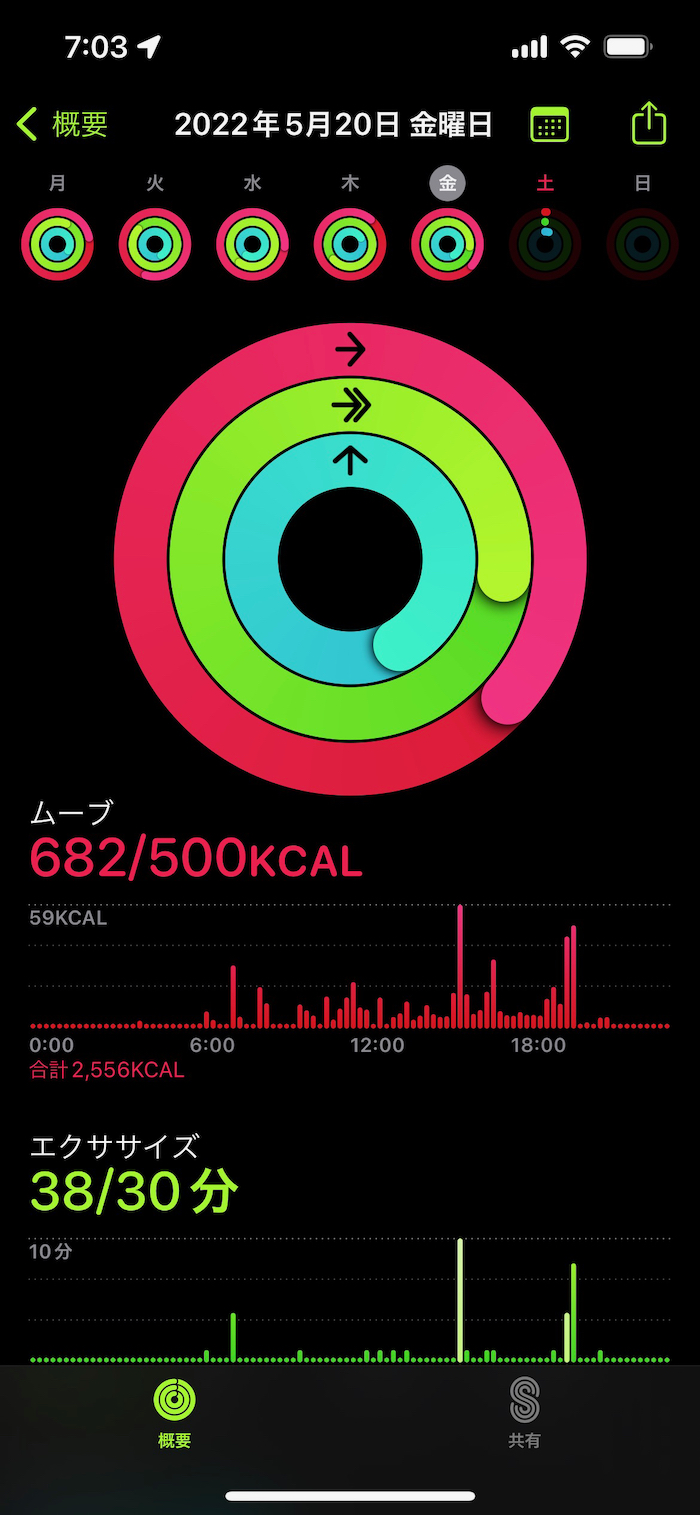Select Sunday (日) activity rings
The height and width of the screenshot is (1515, 700).
click(642, 244)
